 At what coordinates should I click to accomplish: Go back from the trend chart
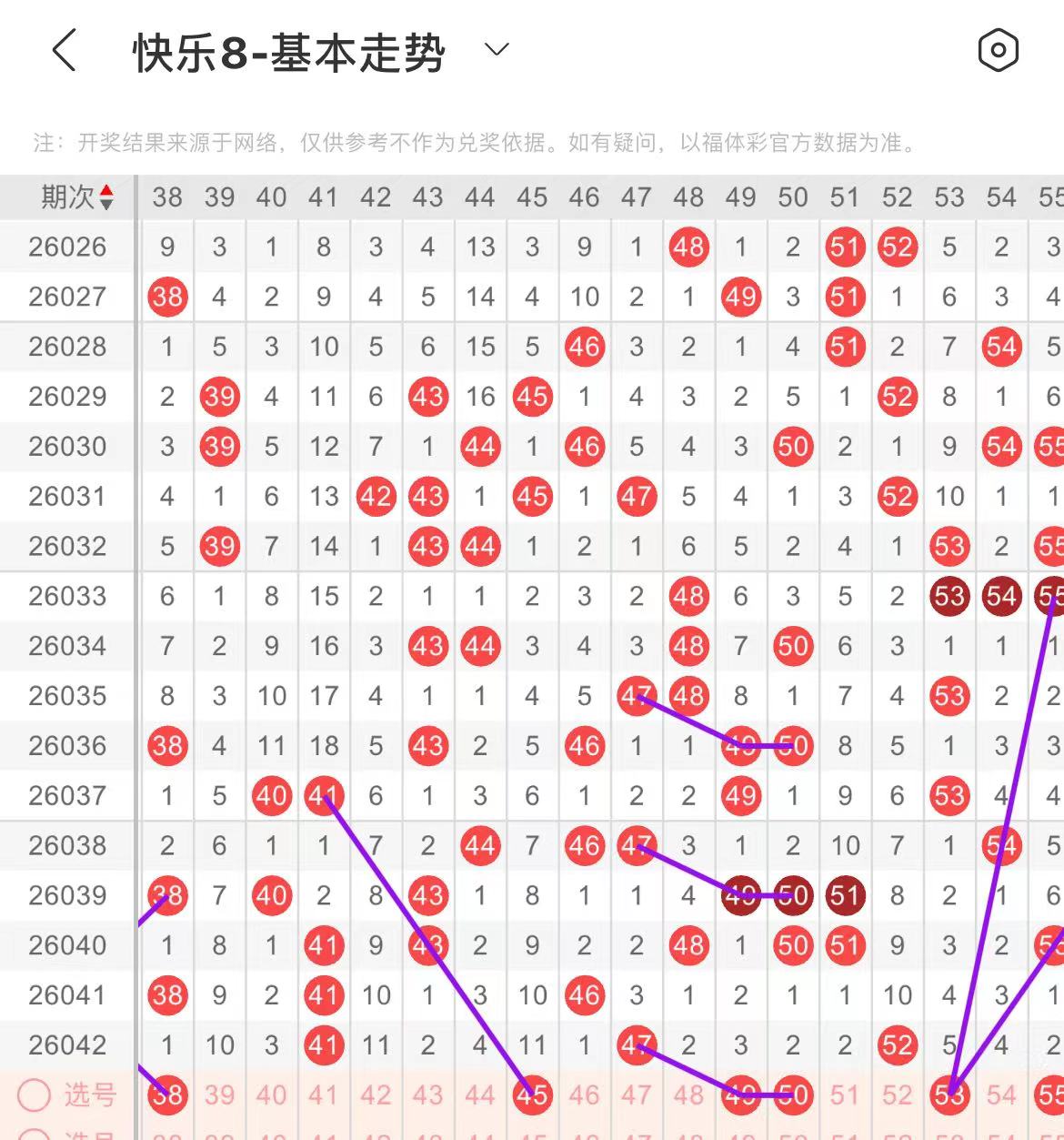pyautogui.click(x=65, y=50)
